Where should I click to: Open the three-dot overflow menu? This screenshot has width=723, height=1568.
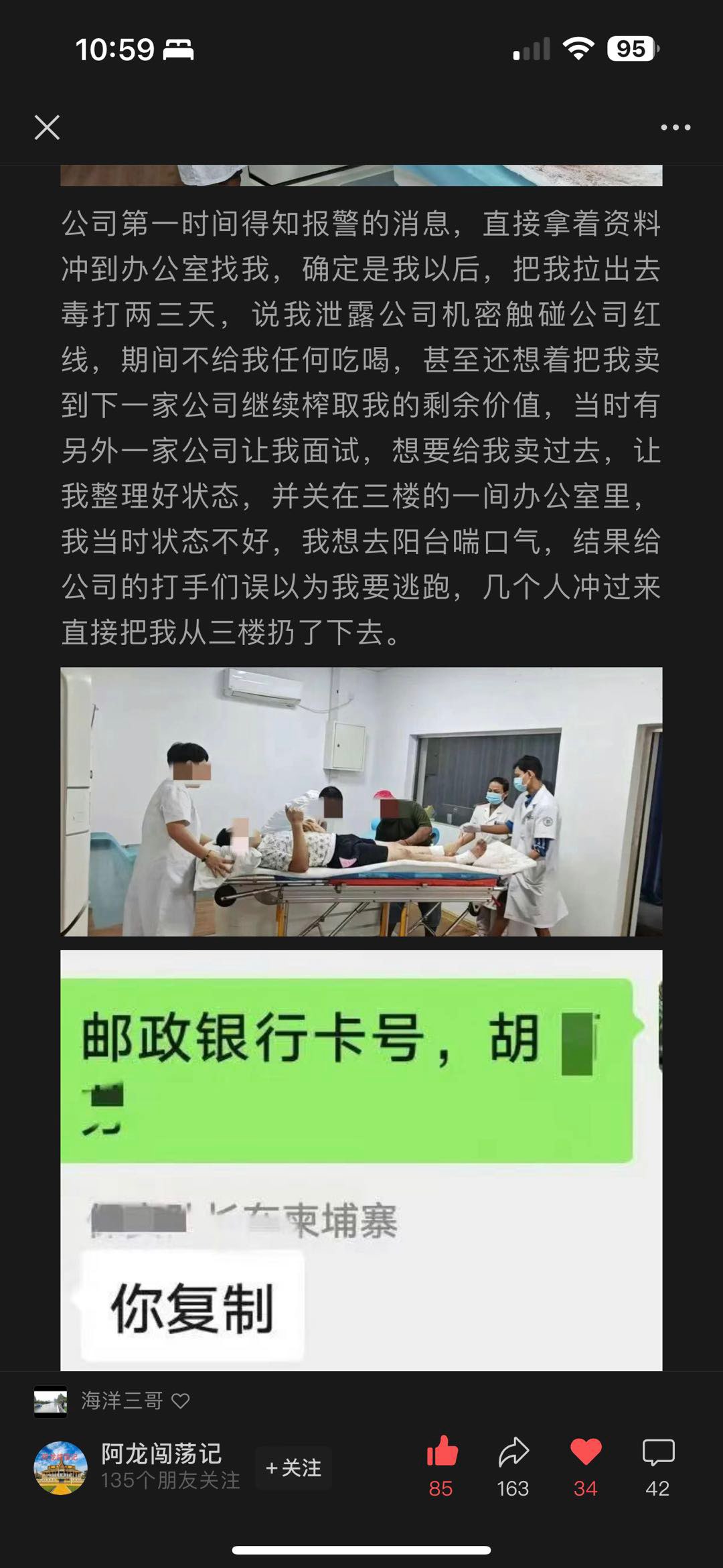675,127
